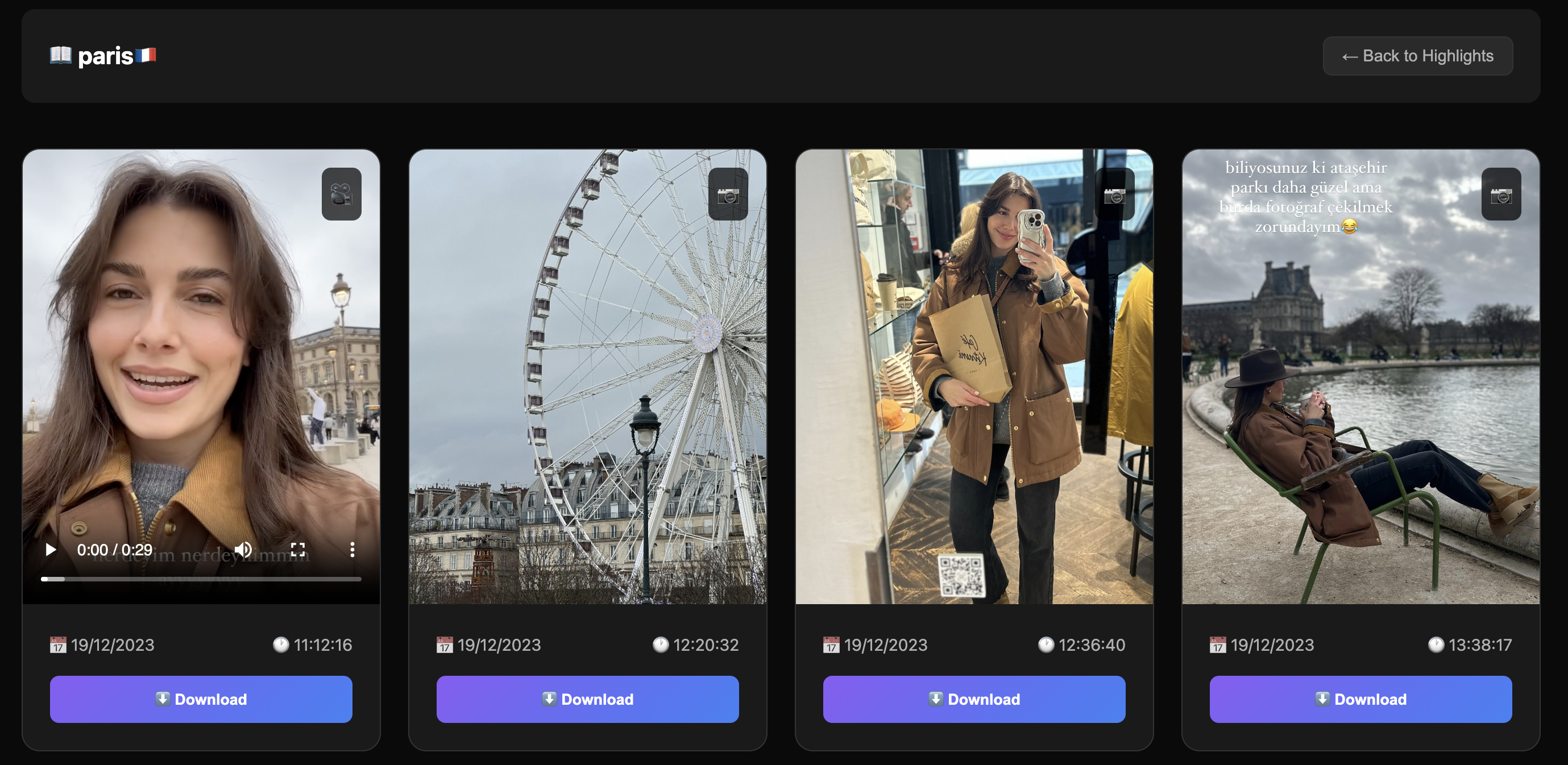The height and width of the screenshot is (765, 1568).
Task: Enter fullscreen on the video
Action: pyautogui.click(x=298, y=550)
